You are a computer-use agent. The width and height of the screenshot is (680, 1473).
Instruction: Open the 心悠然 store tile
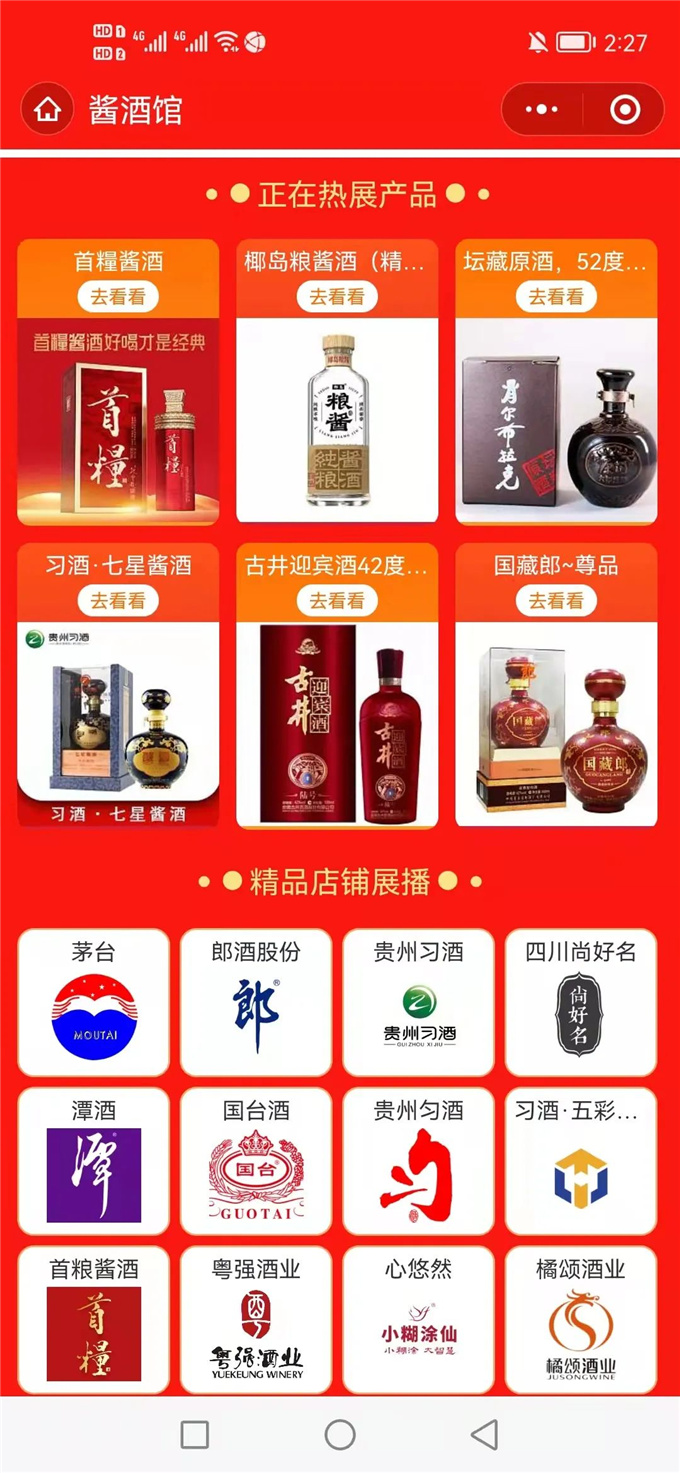coord(418,1320)
